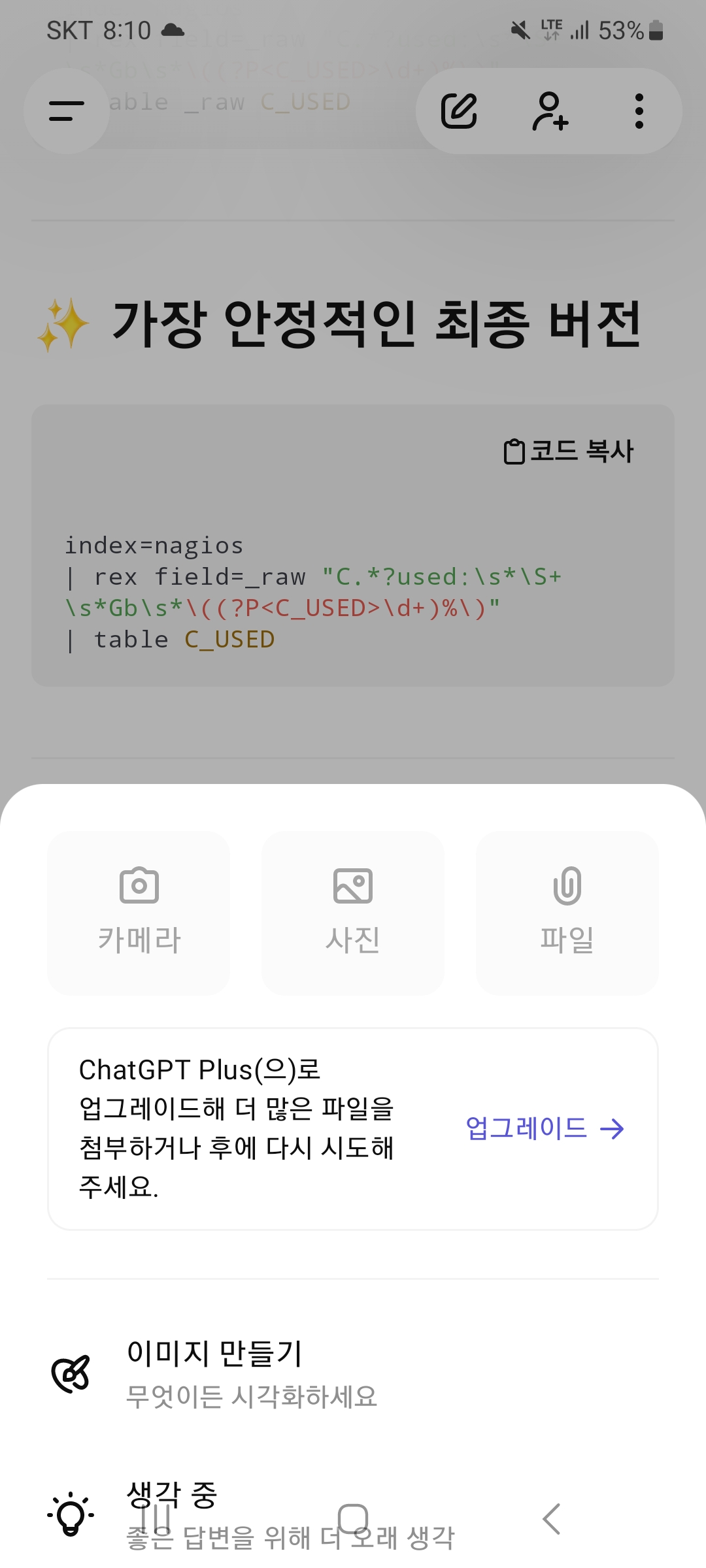The image size is (706, 1568).
Task: Go back with system back button
Action: [x=551, y=1519]
